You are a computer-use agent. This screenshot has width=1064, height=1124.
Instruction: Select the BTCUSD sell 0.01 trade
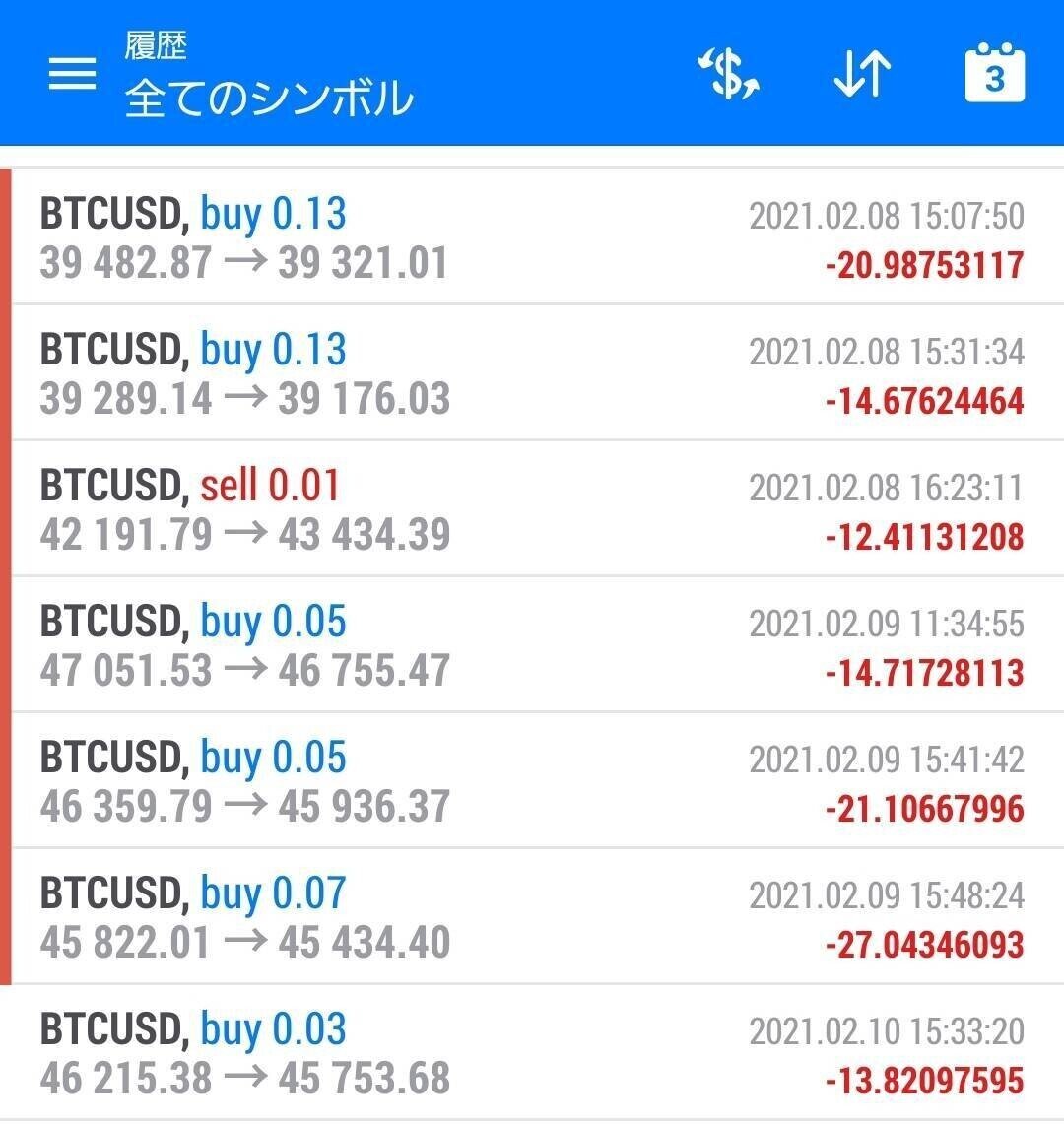532,510
